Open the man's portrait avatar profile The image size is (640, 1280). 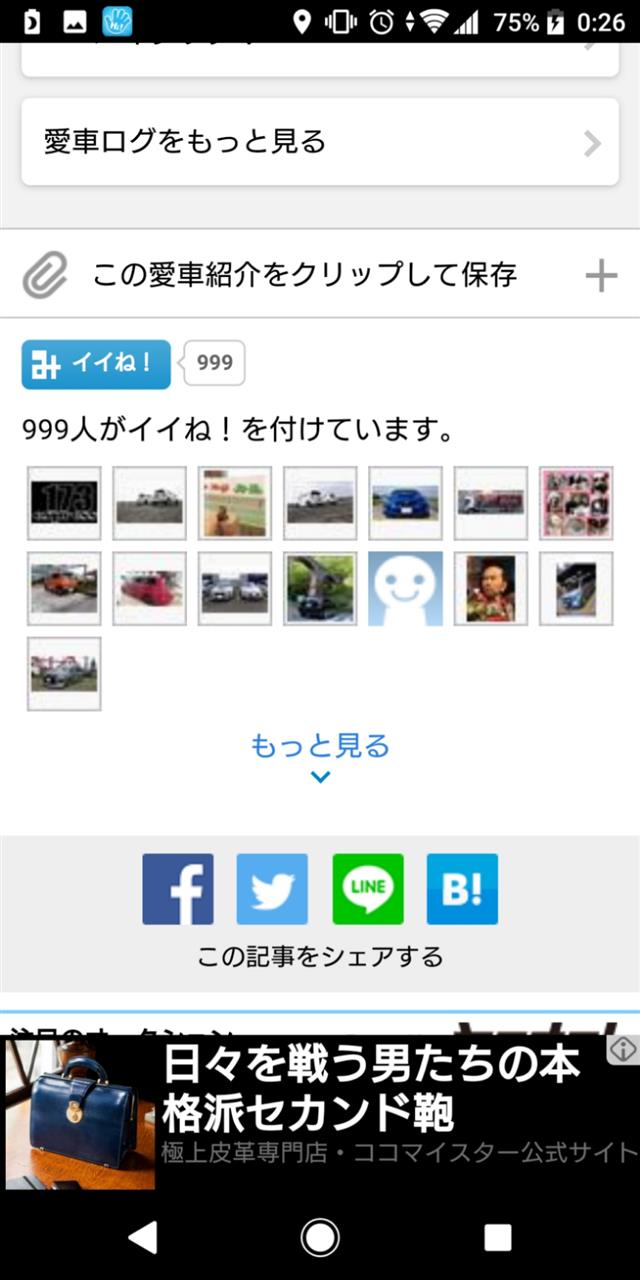coord(490,589)
